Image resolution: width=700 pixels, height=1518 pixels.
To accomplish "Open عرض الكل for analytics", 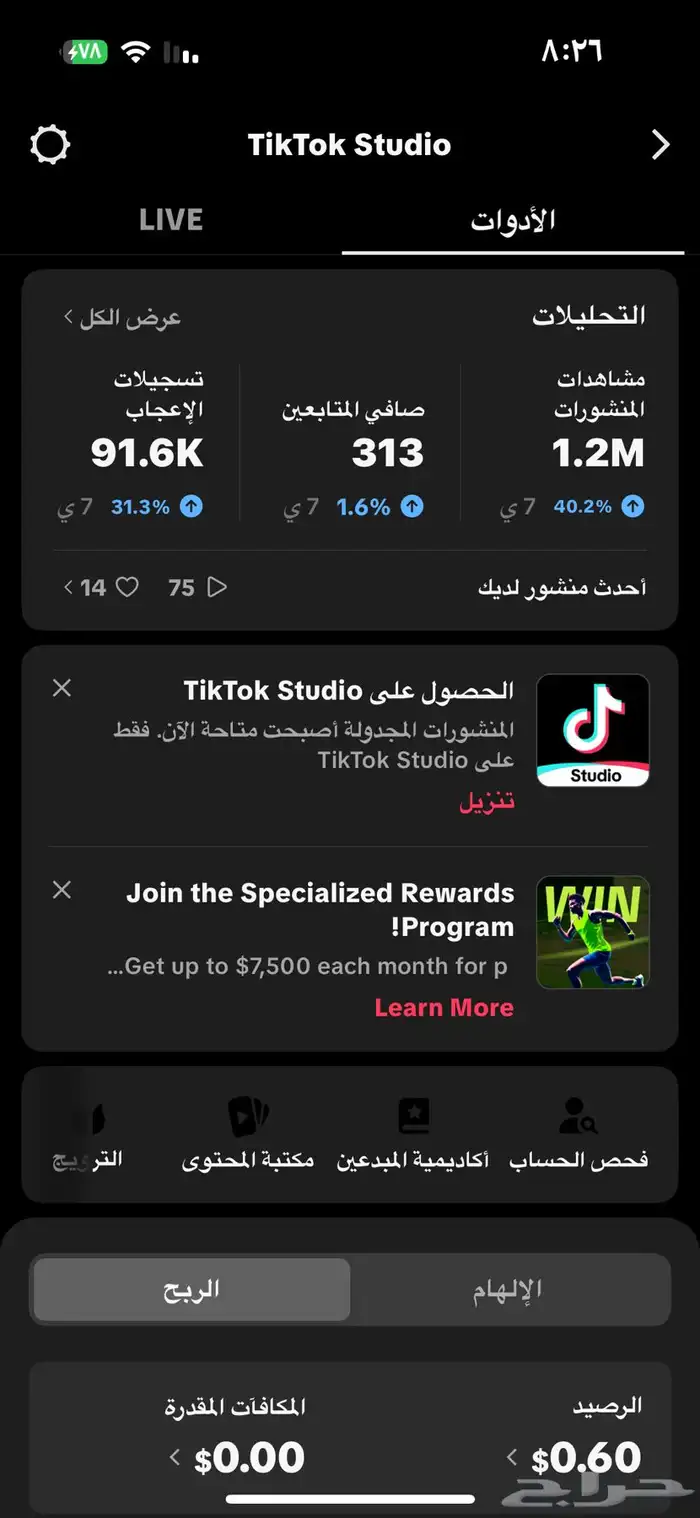I will point(122,317).
